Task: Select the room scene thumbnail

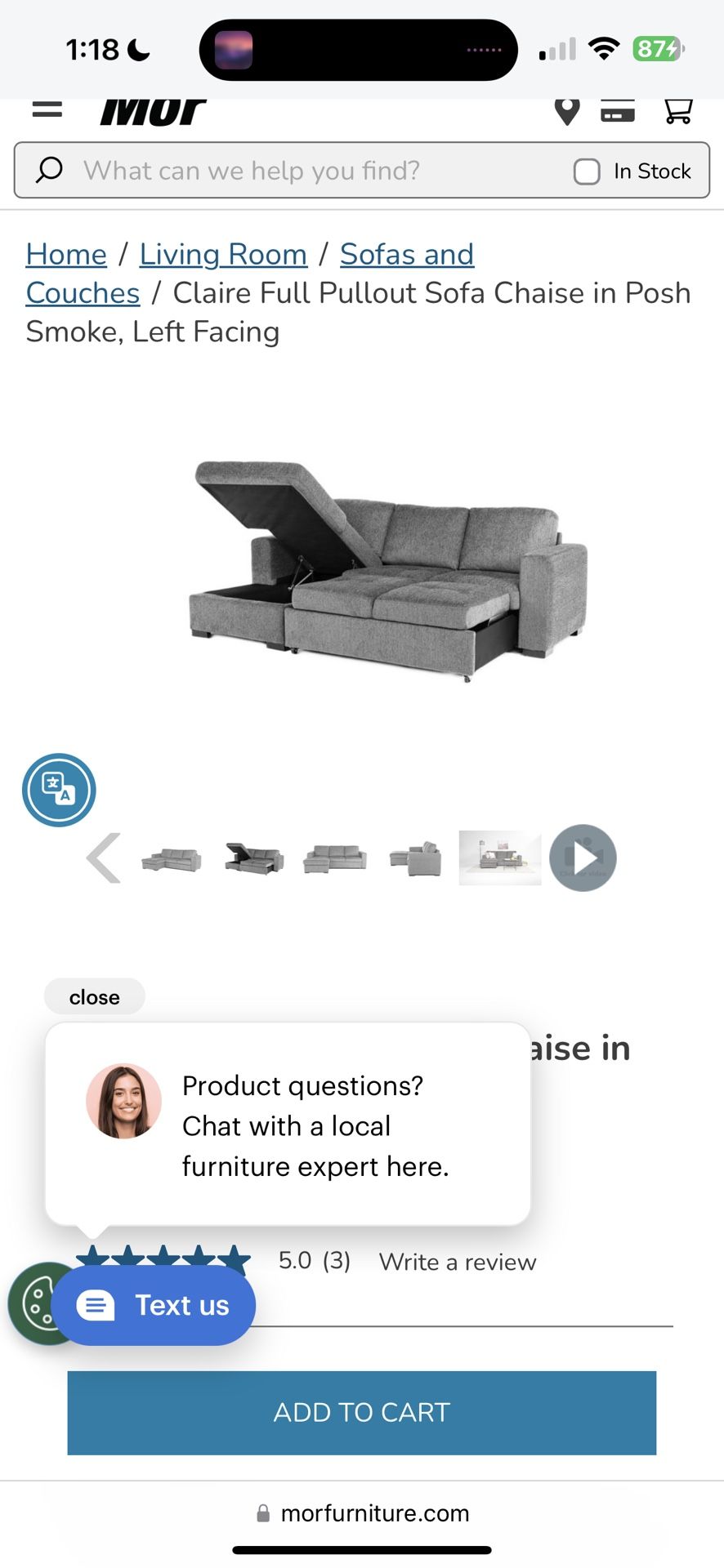Action: tap(499, 857)
